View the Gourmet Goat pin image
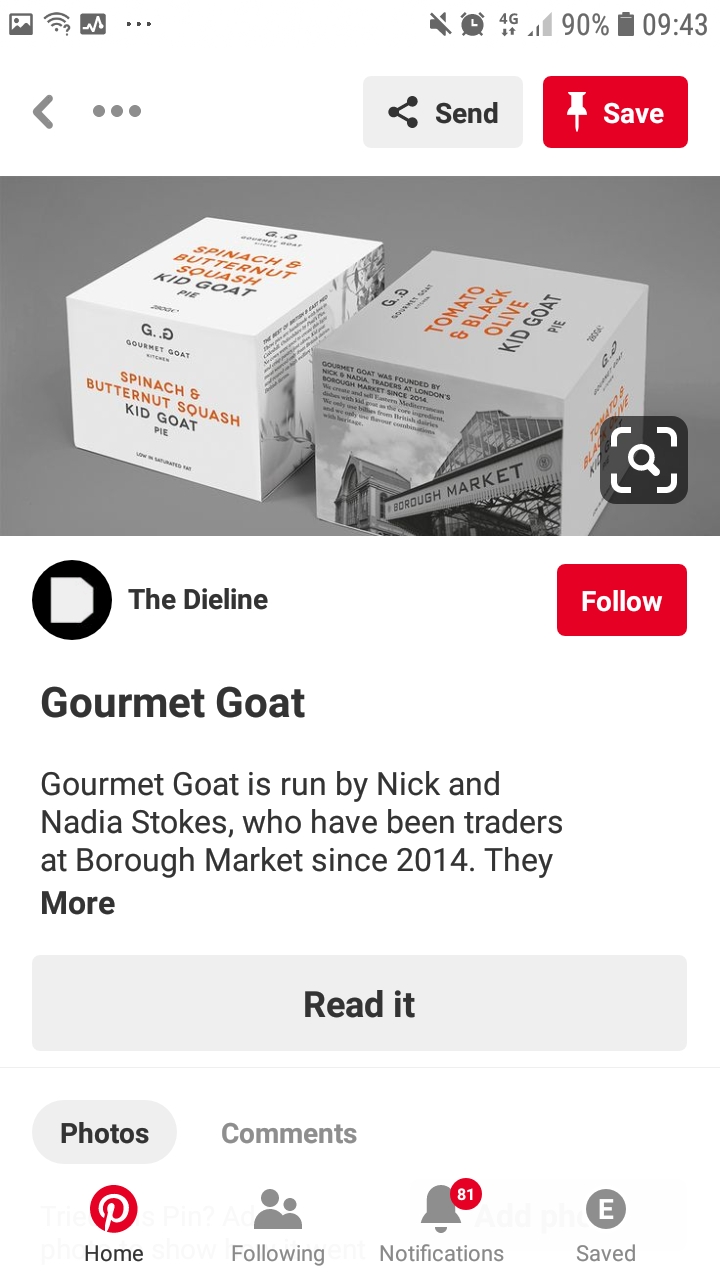This screenshot has height=1280, width=720. [300, 356]
